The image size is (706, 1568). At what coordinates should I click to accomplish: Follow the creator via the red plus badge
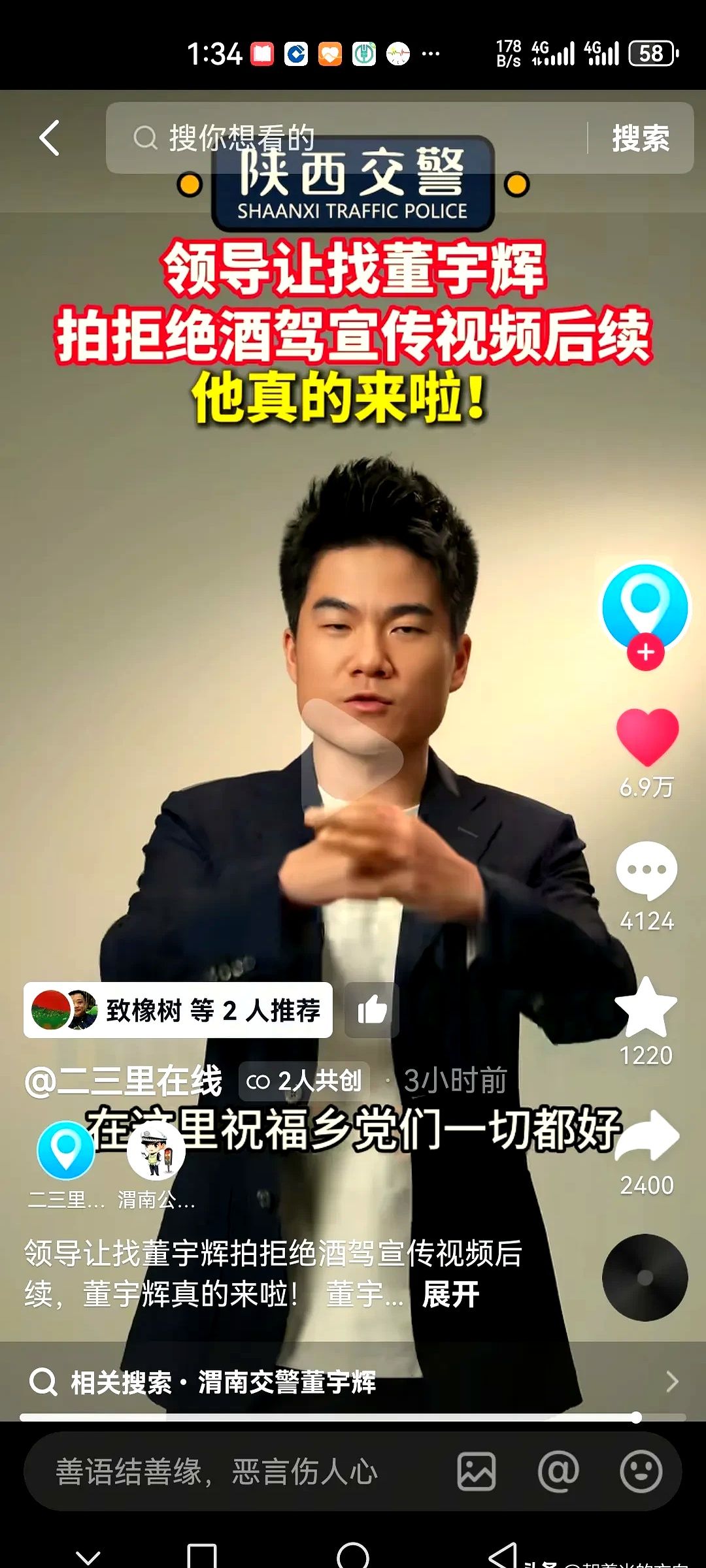645,652
